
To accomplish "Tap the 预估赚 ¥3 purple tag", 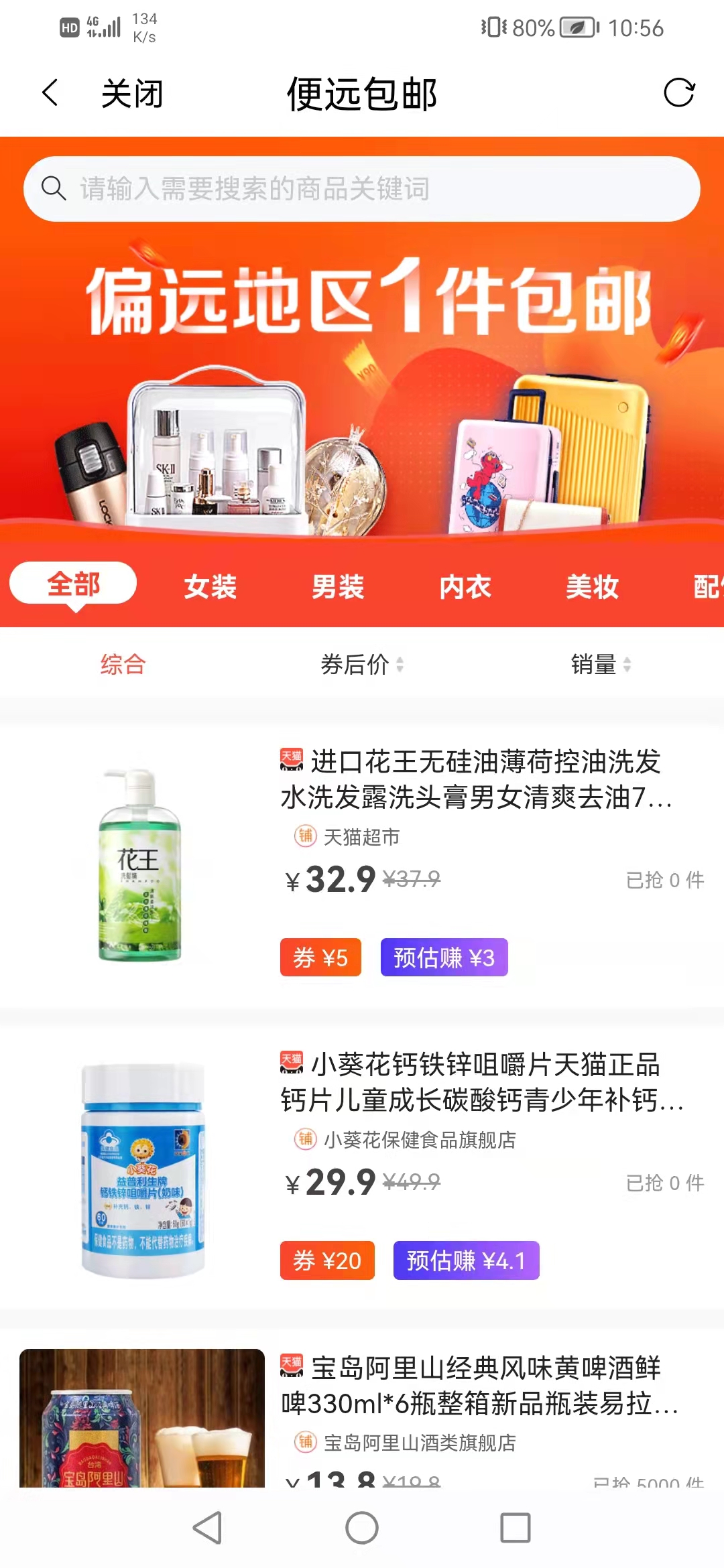I will tap(444, 958).
